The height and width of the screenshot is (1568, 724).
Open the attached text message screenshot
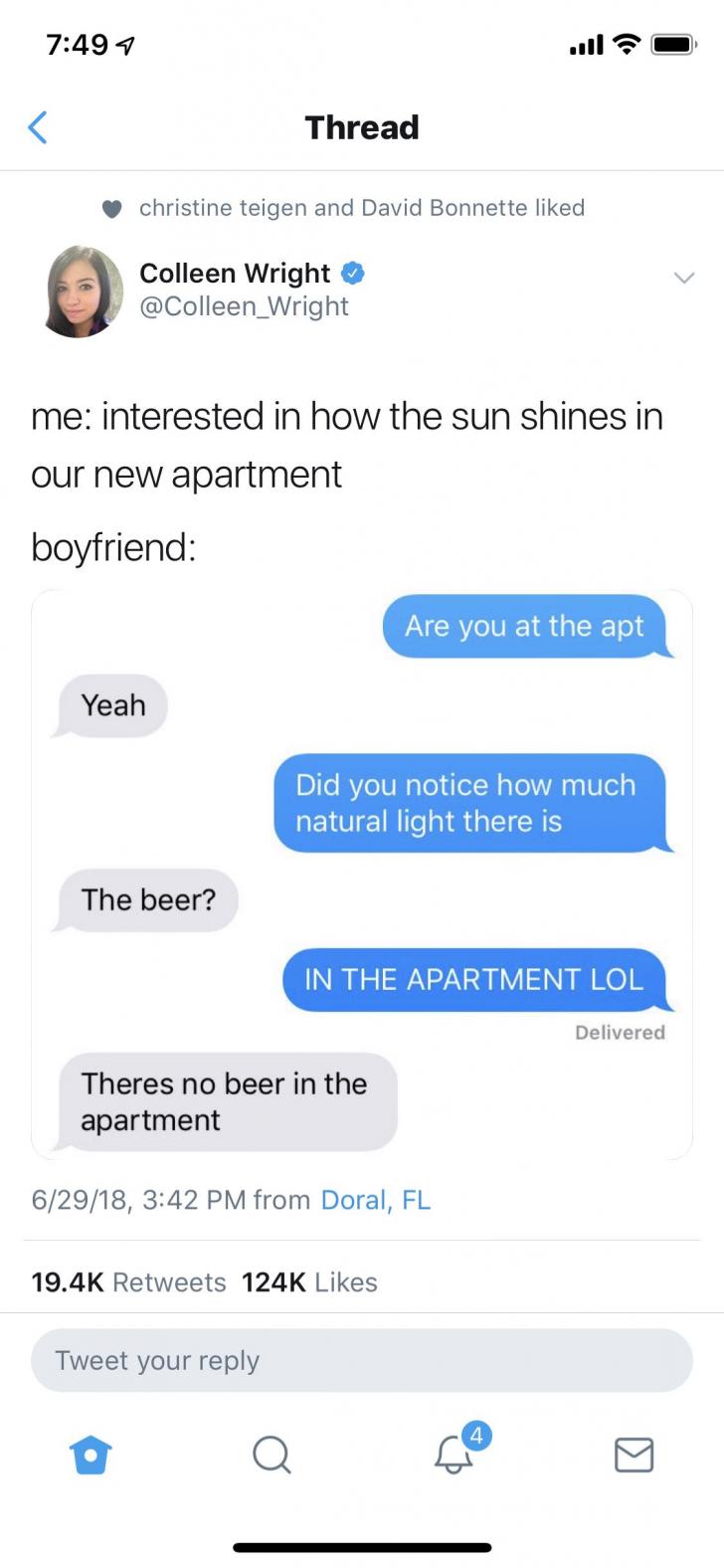tap(362, 874)
